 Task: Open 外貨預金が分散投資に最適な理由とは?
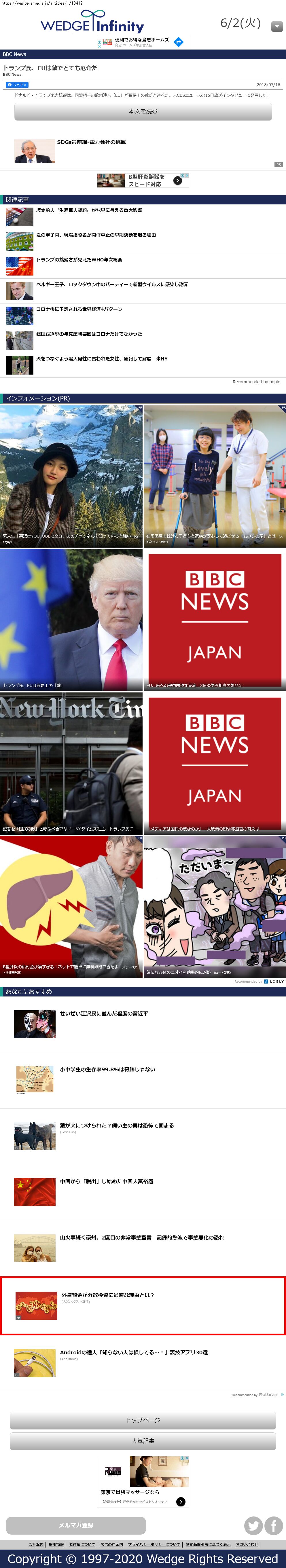click(x=108, y=1295)
